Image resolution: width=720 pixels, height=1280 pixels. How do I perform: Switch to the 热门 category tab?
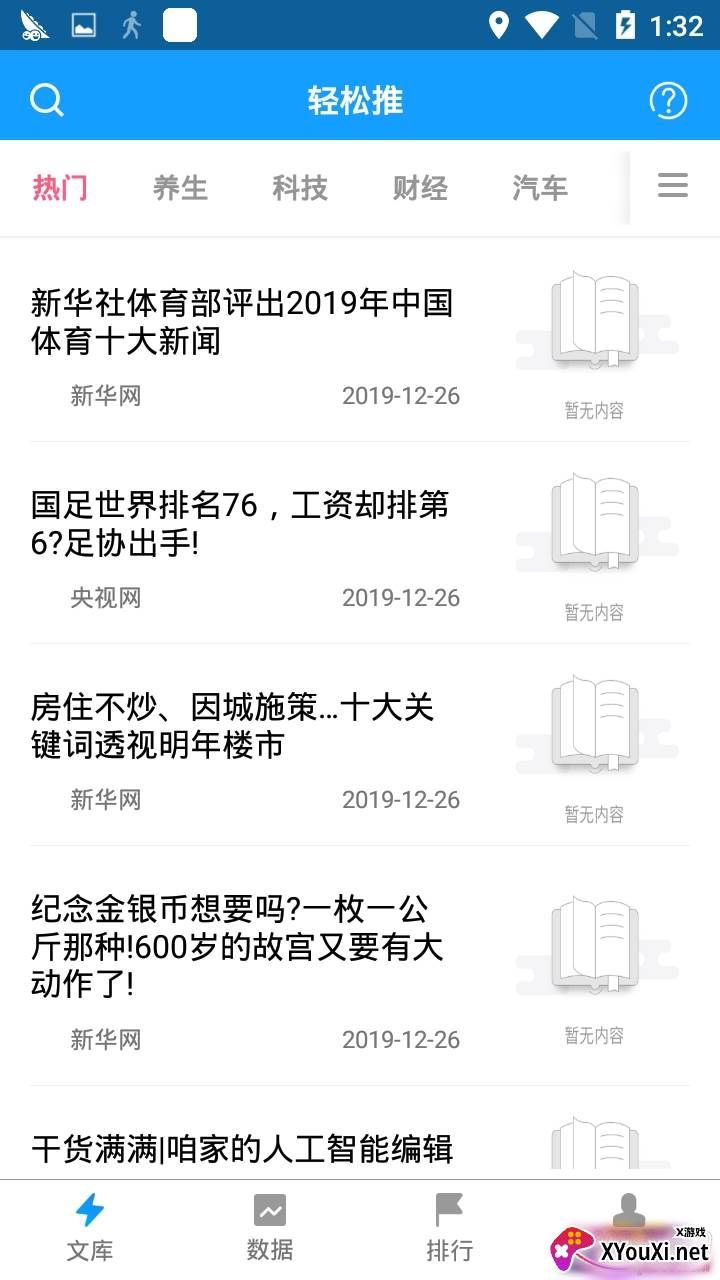(60, 188)
